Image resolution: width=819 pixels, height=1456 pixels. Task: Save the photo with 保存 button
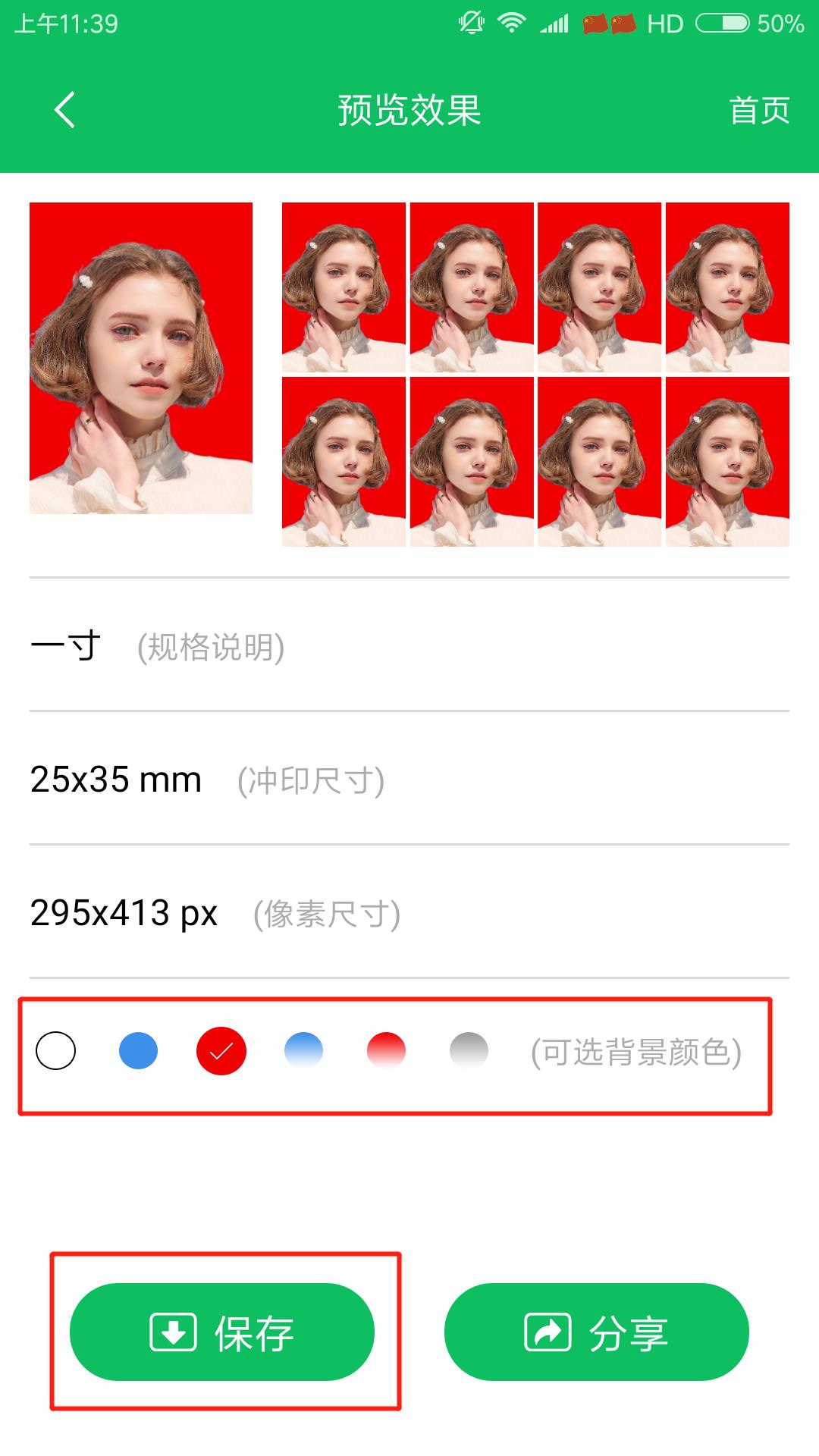[222, 1332]
